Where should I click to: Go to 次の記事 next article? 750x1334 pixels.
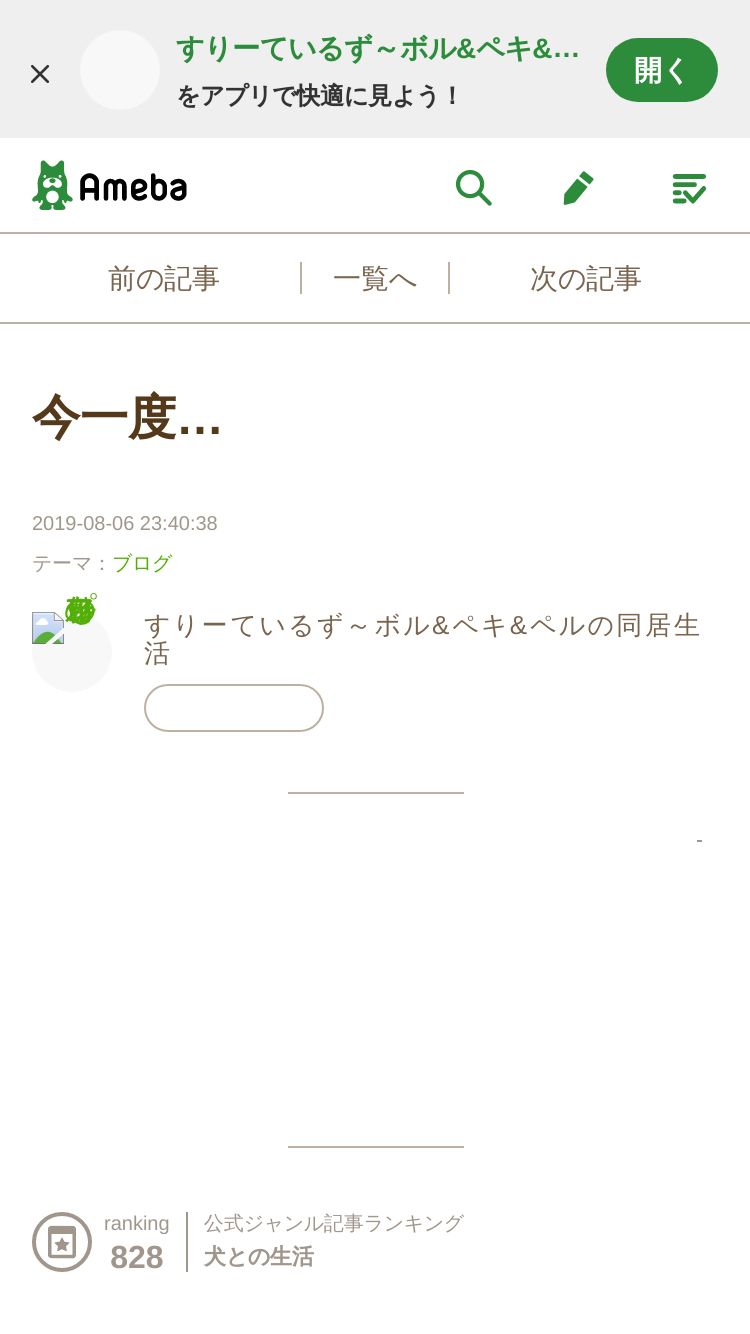[586, 279]
